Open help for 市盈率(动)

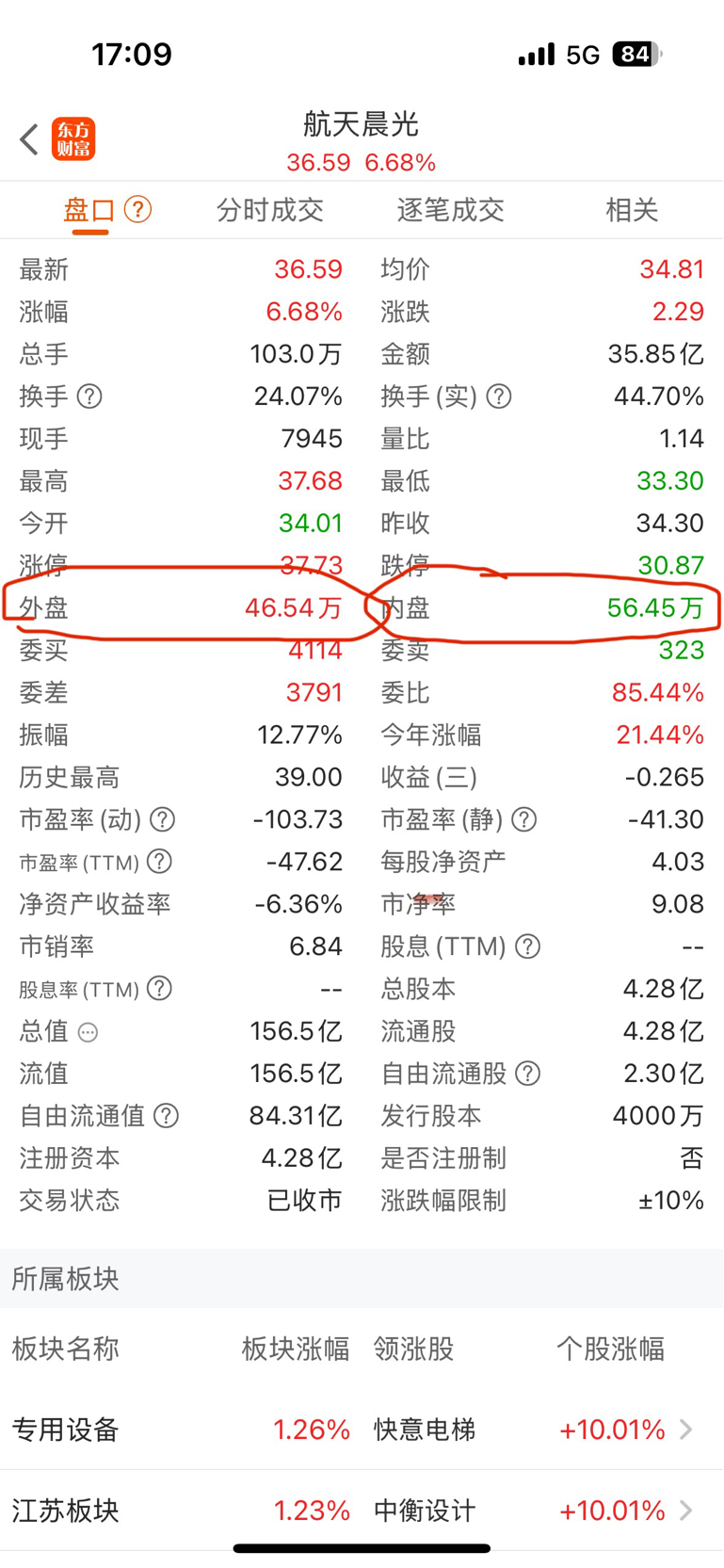(x=161, y=819)
